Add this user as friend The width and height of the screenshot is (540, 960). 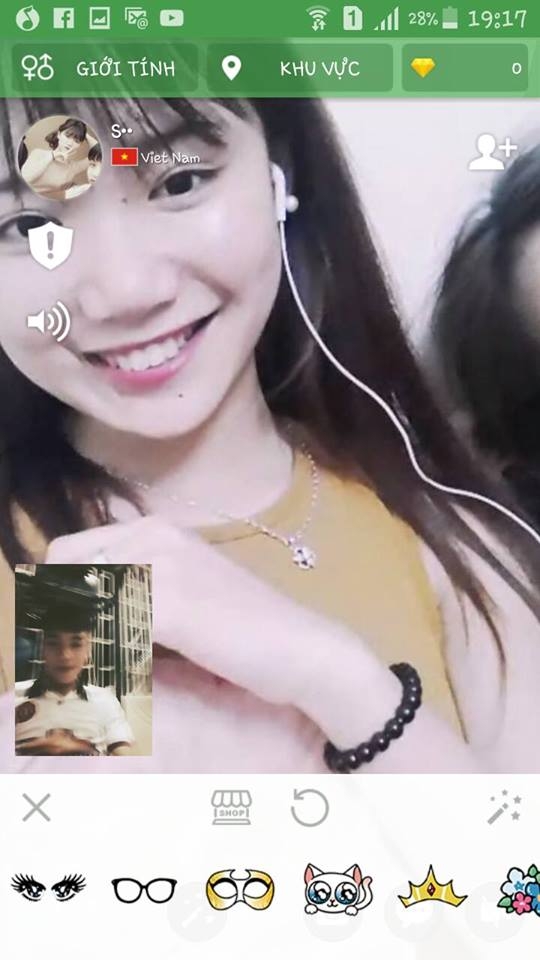(492, 152)
